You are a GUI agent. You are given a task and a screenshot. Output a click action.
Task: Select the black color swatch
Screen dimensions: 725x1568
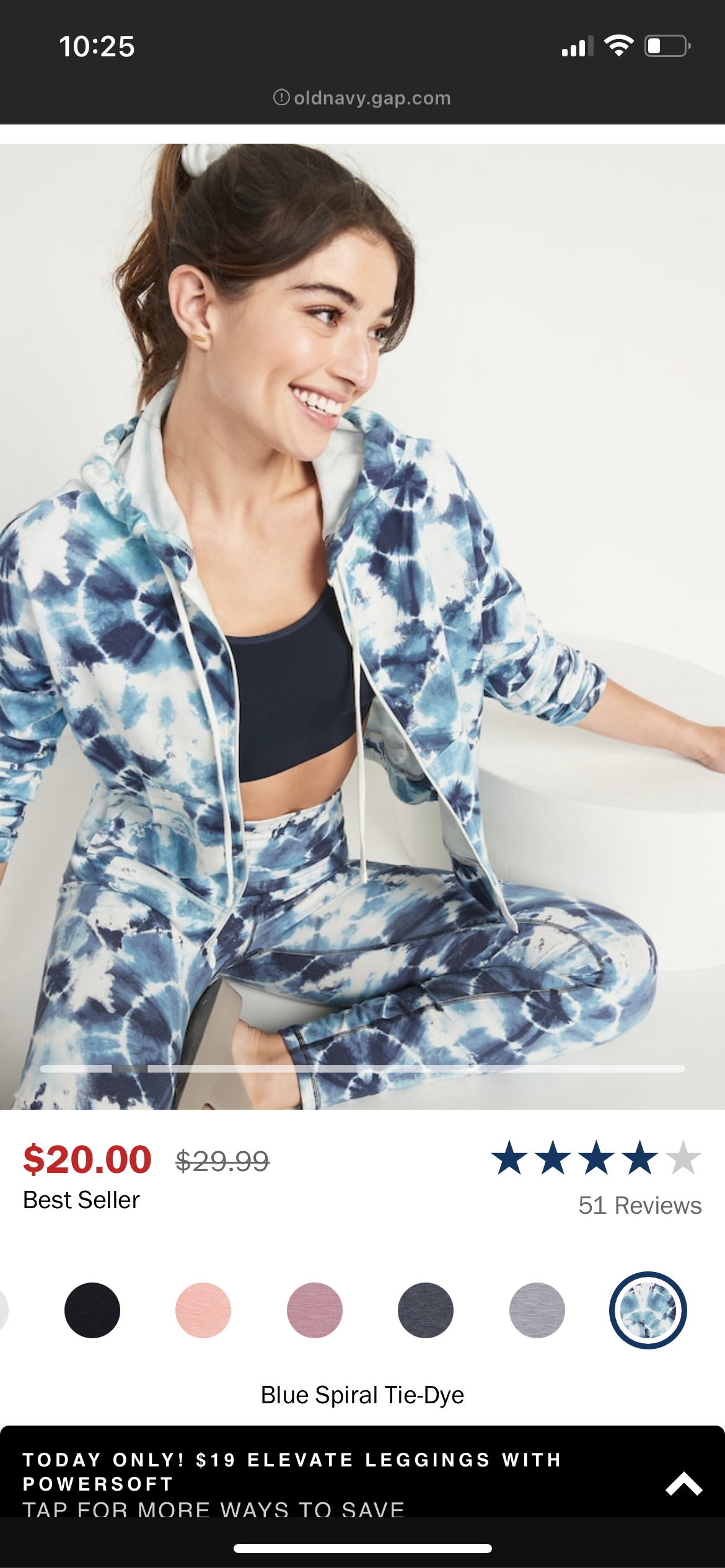pos(92,1310)
